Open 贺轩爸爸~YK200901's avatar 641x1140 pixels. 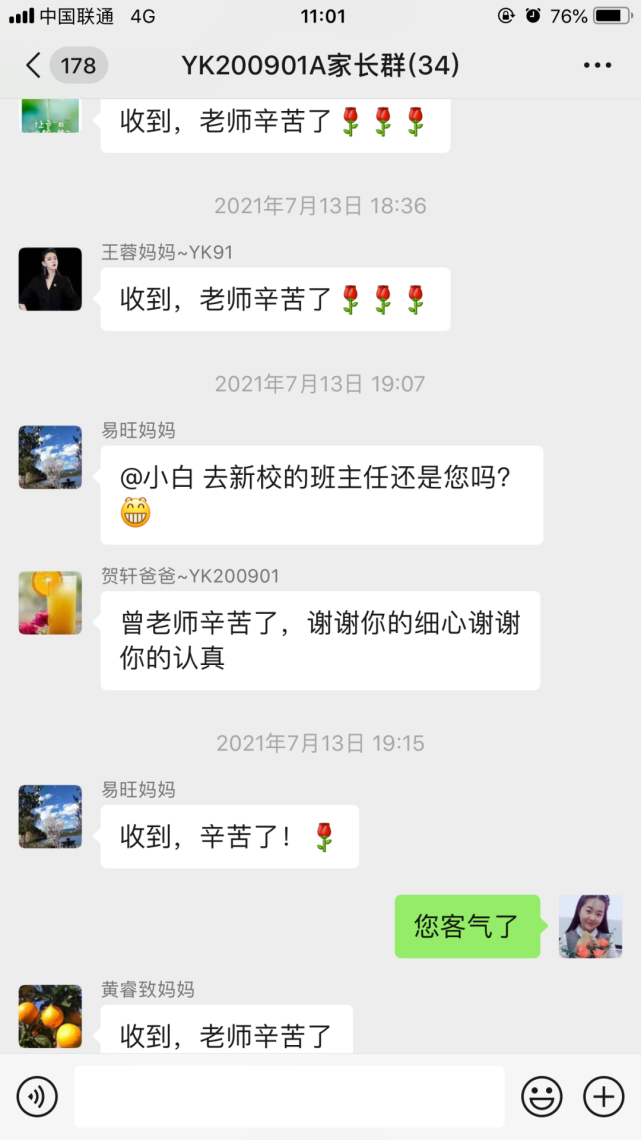50,603
